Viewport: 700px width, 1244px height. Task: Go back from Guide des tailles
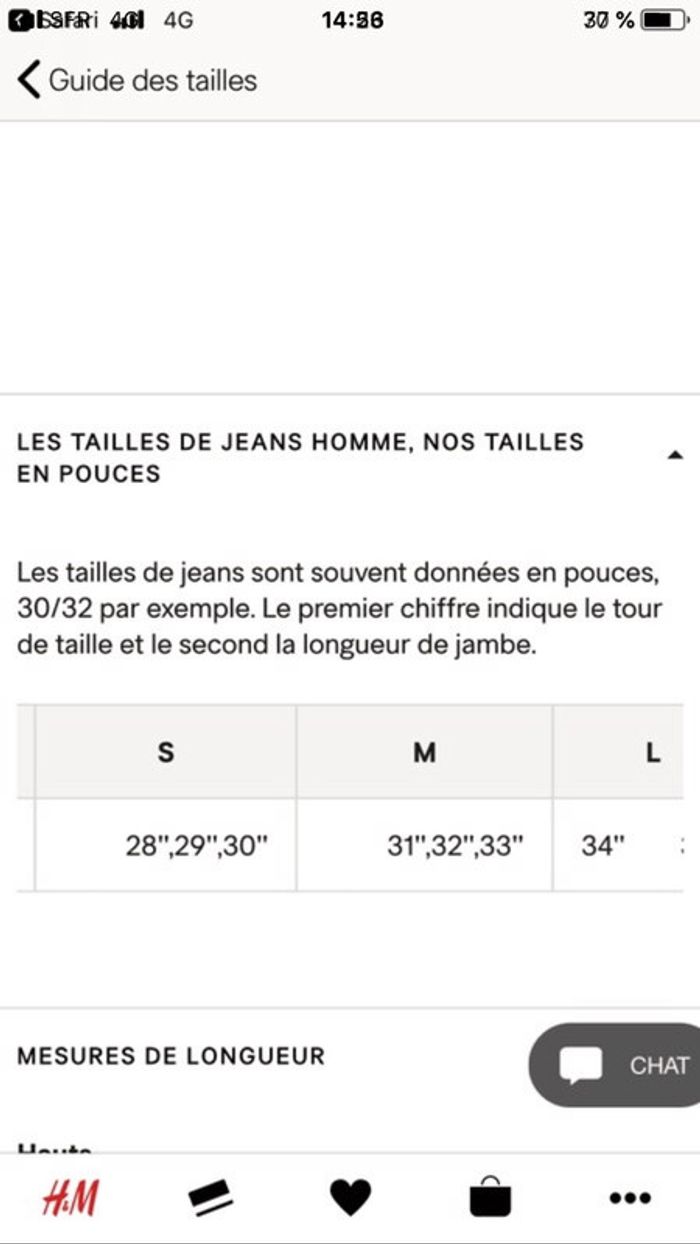30,80
